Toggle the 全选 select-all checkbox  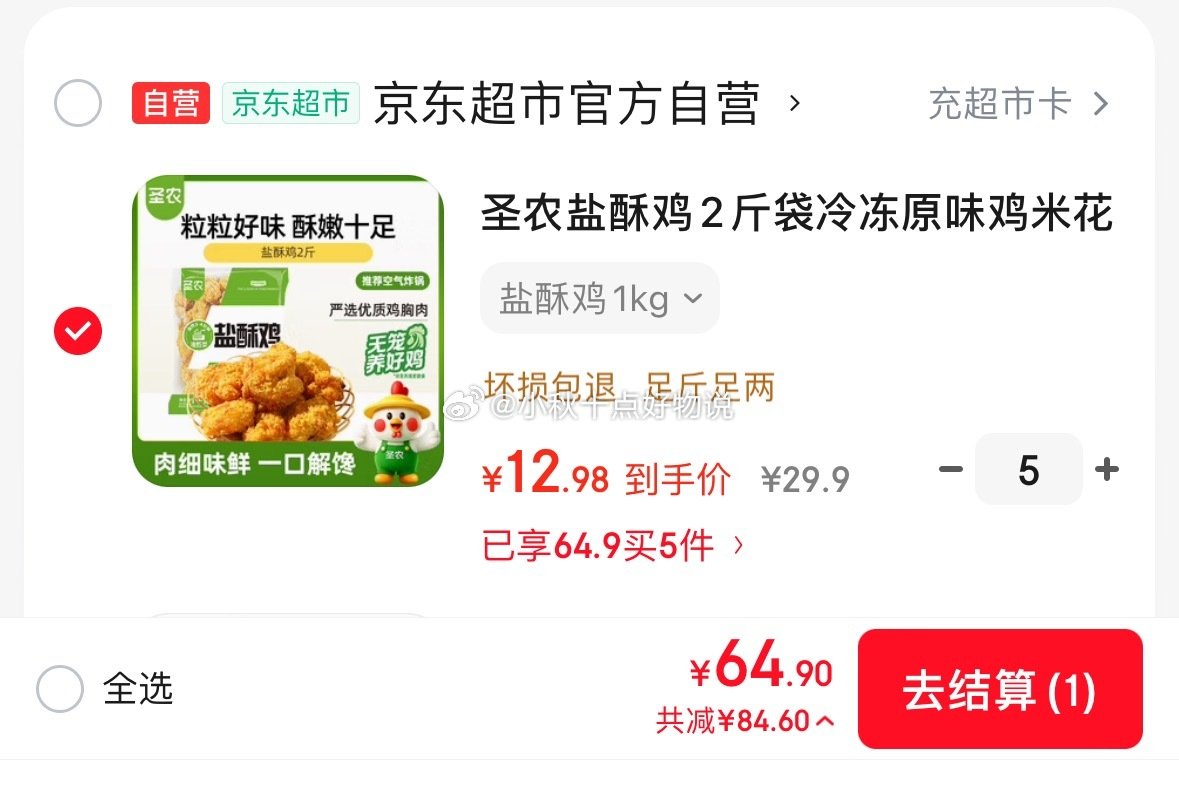coord(60,689)
